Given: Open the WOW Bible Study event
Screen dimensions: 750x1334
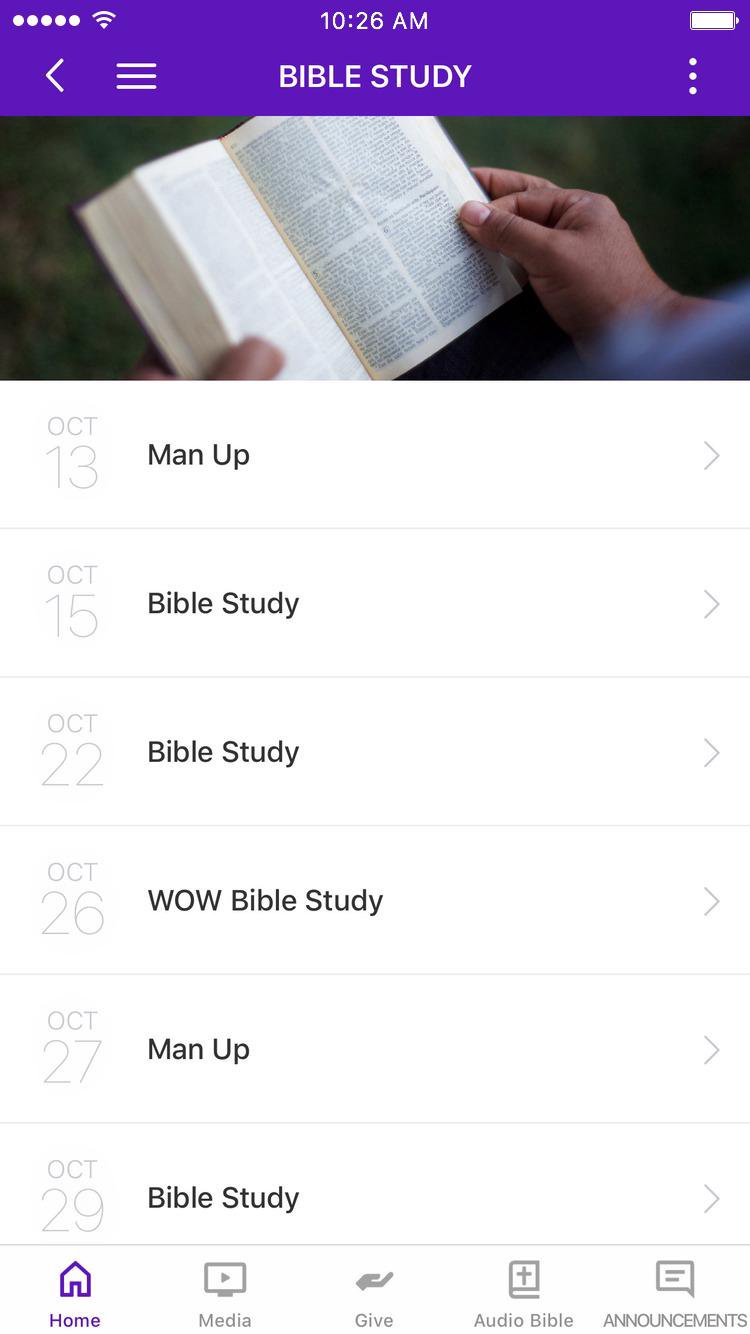Looking at the screenshot, I should (375, 900).
